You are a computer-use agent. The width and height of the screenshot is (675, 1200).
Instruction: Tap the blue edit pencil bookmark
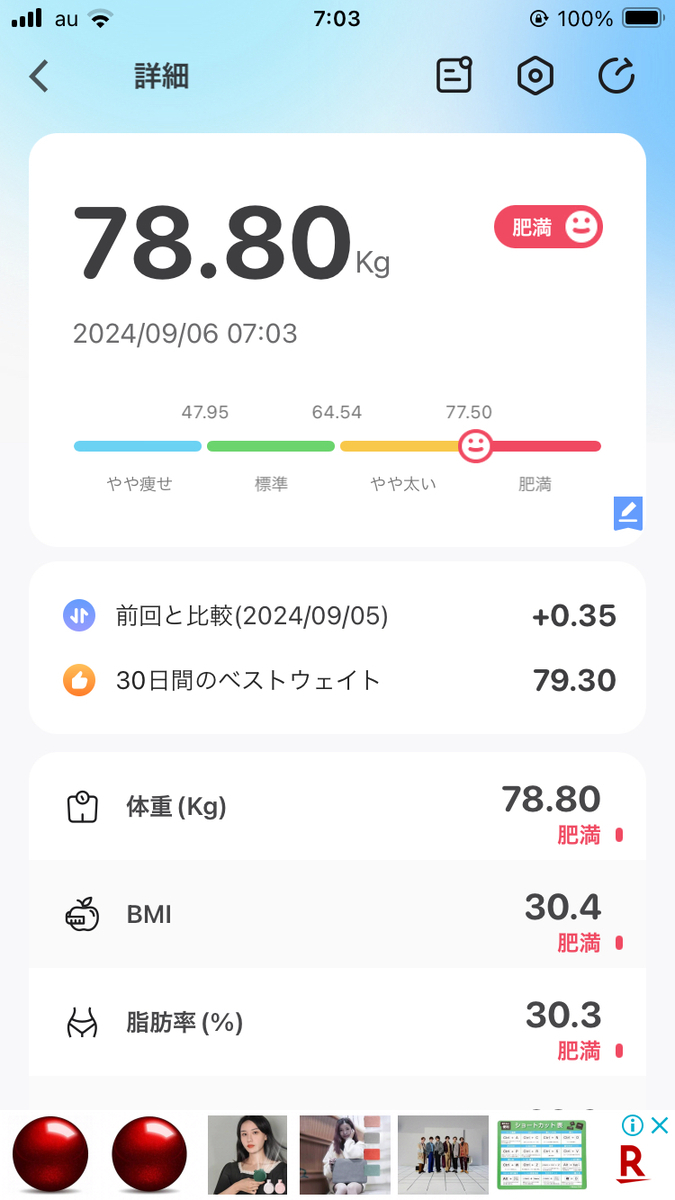coord(628,513)
